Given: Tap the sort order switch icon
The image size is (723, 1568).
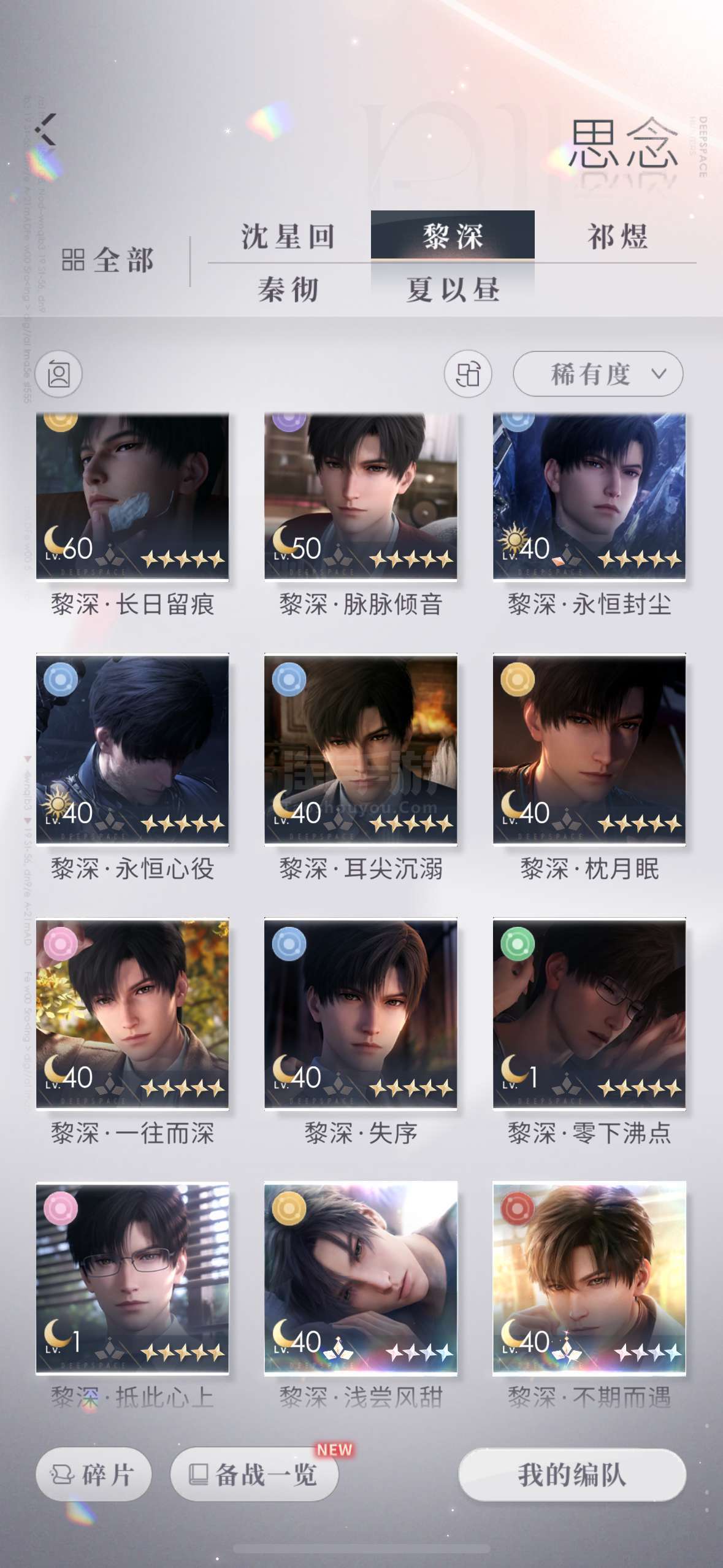Looking at the screenshot, I should click(x=468, y=374).
